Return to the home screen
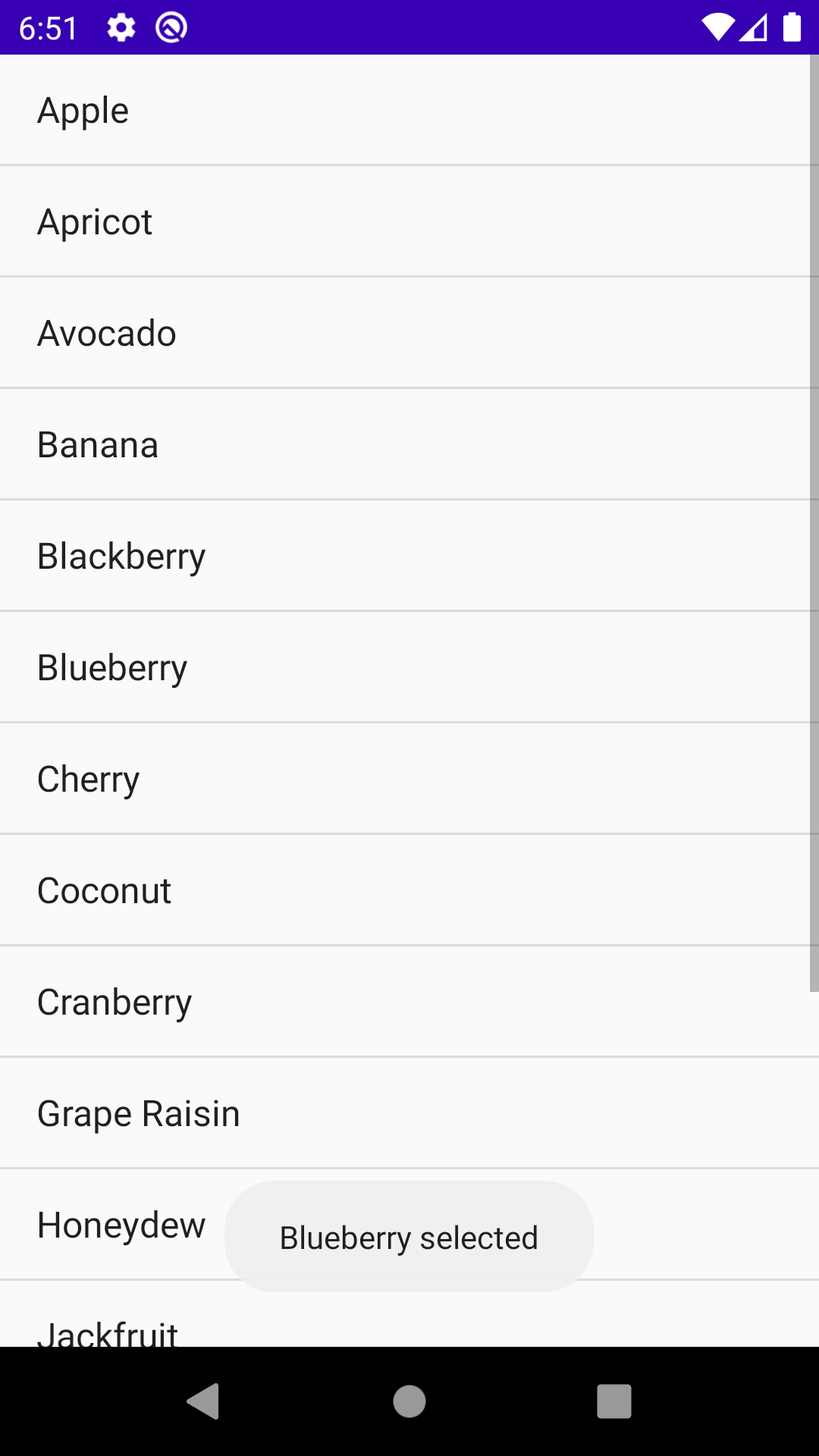Screen dimensions: 819x1456 click(x=409, y=1401)
